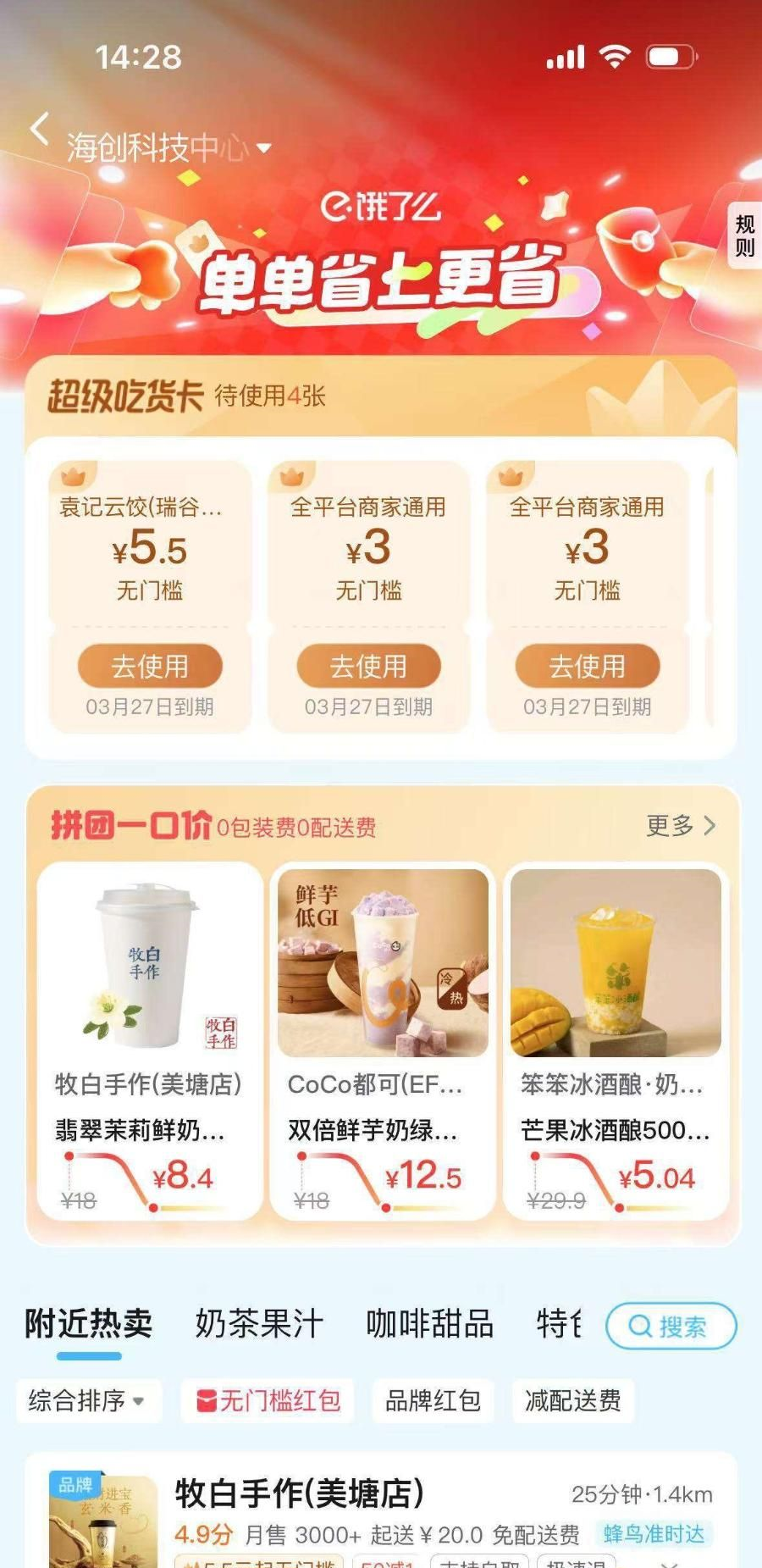Open the CoCo都可 双倍鲜芋奶绿 deal card
The image size is (762, 1568).
coord(383,1041)
